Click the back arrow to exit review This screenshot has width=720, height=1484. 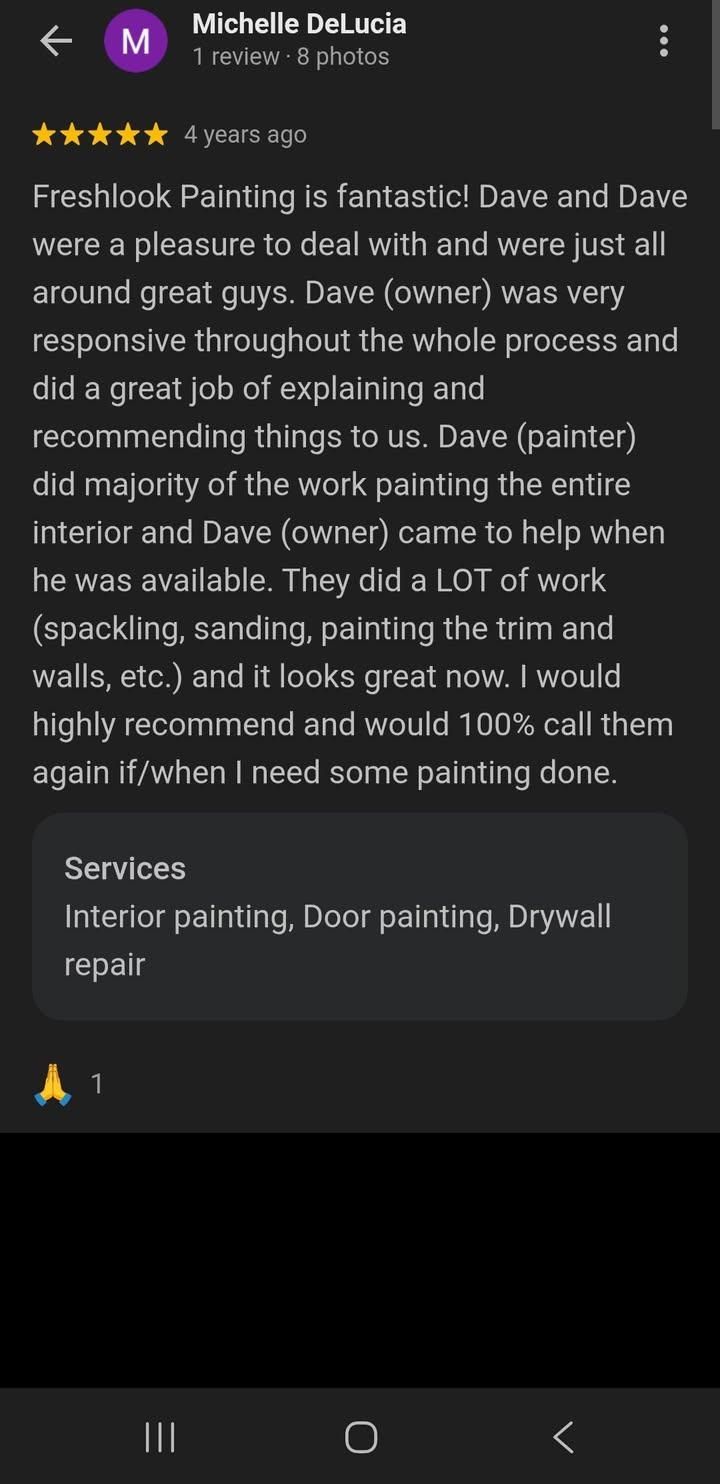click(x=55, y=40)
